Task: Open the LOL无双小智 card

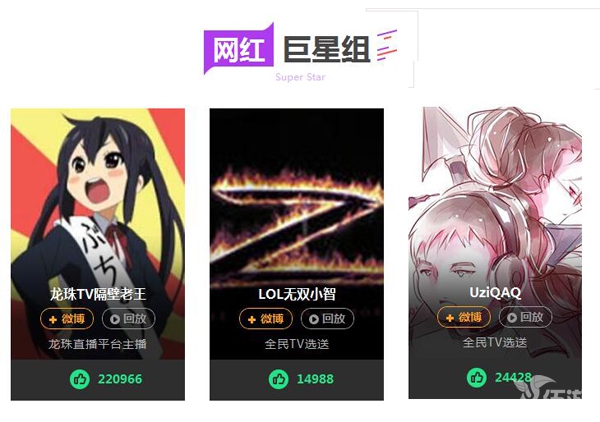Action: (296, 200)
